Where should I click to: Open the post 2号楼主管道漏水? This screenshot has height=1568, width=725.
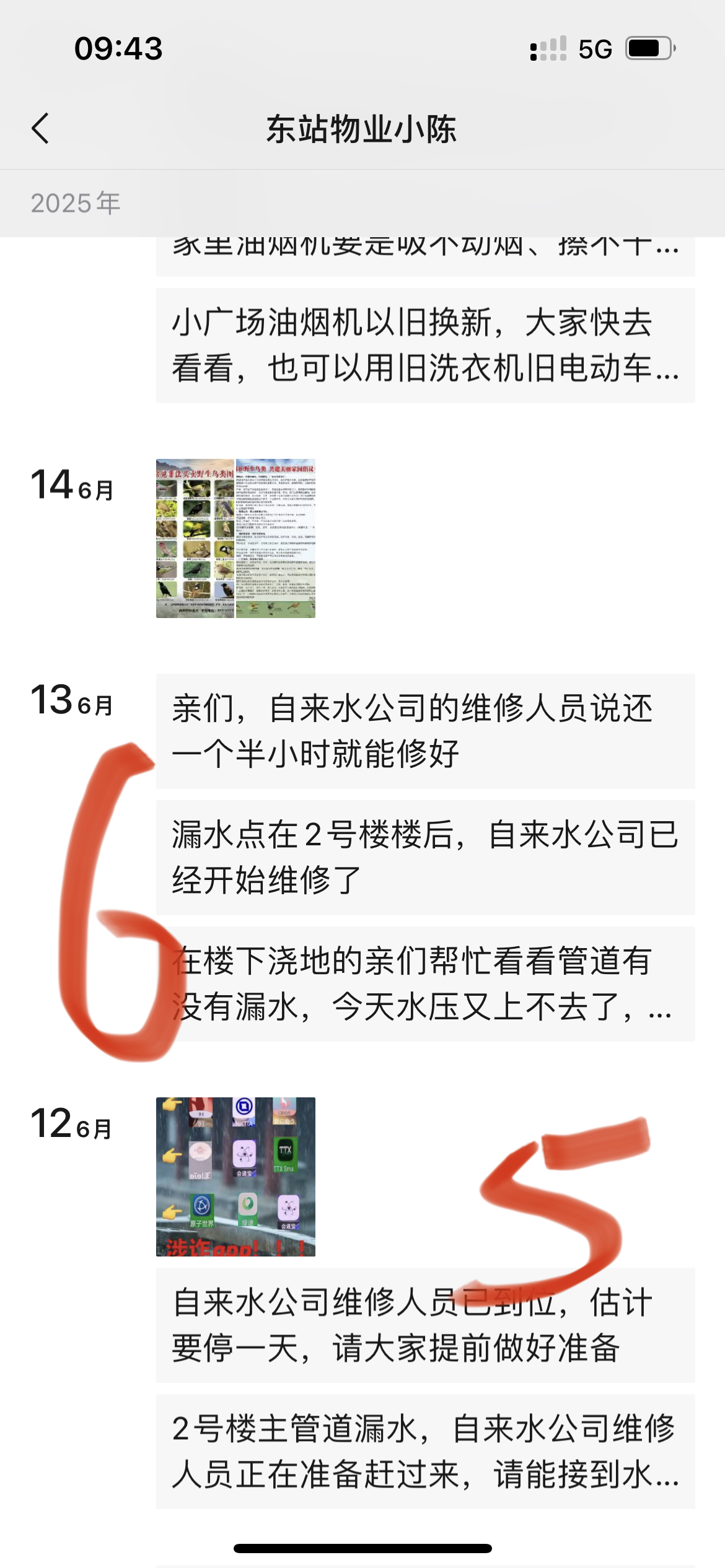(x=425, y=1451)
